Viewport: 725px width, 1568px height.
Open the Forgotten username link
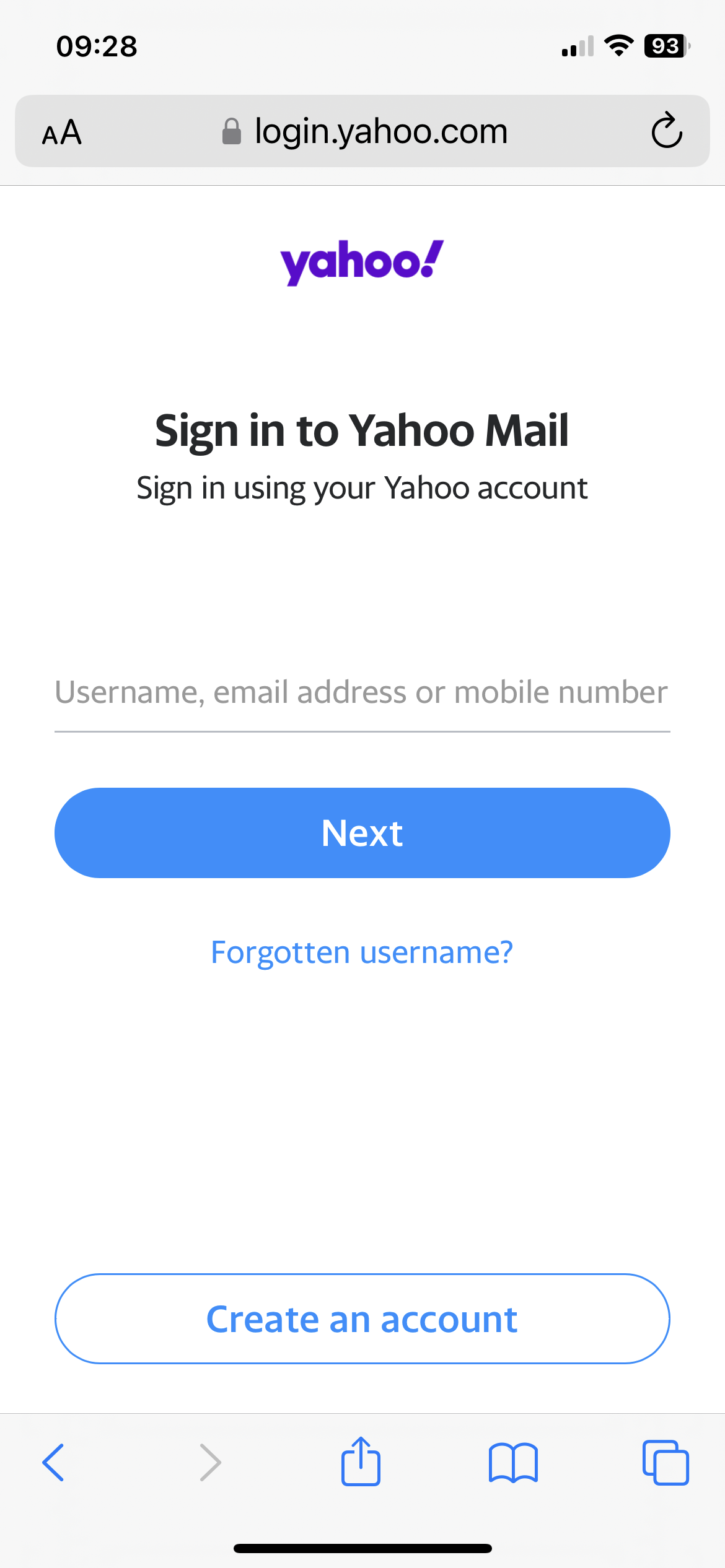coord(362,952)
